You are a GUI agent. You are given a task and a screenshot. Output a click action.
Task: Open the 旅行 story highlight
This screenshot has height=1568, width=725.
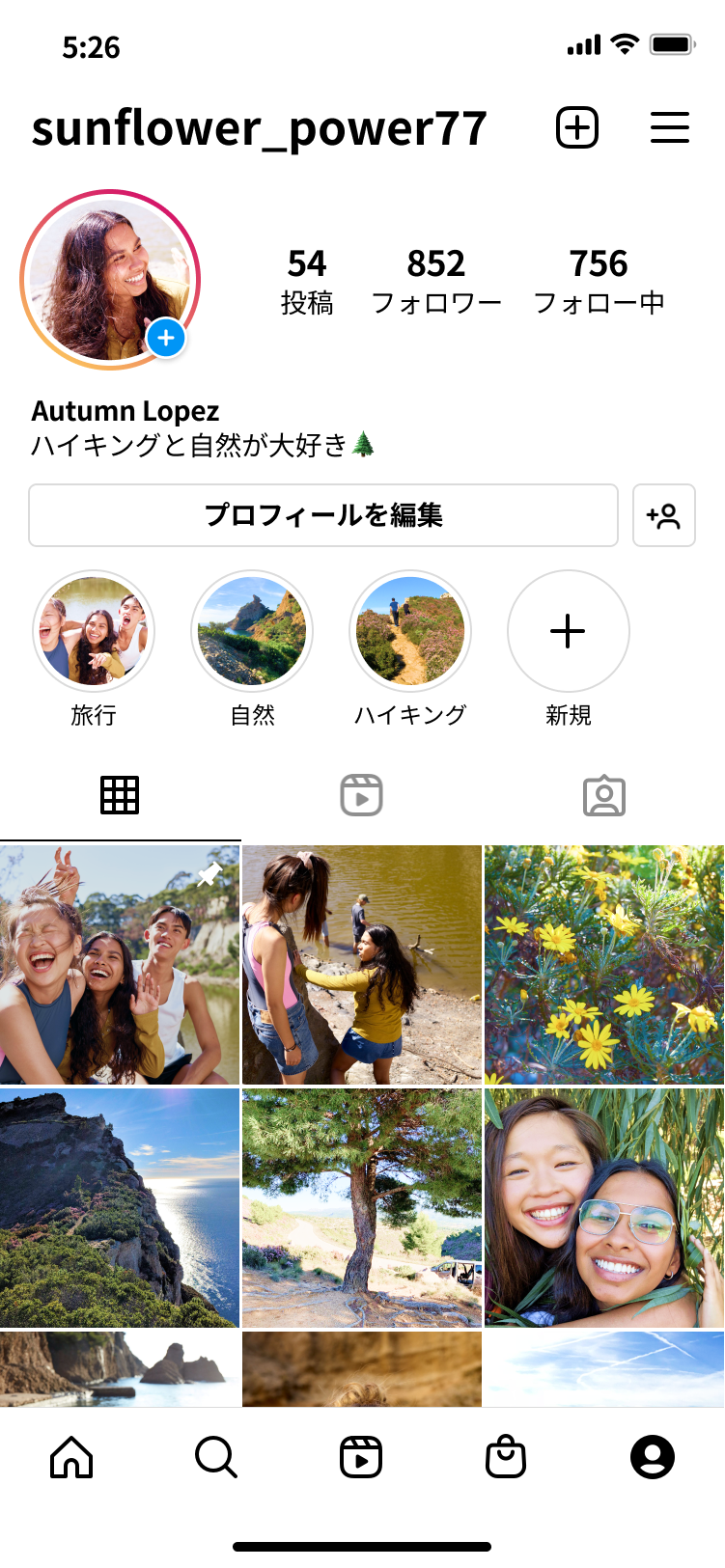coord(94,632)
